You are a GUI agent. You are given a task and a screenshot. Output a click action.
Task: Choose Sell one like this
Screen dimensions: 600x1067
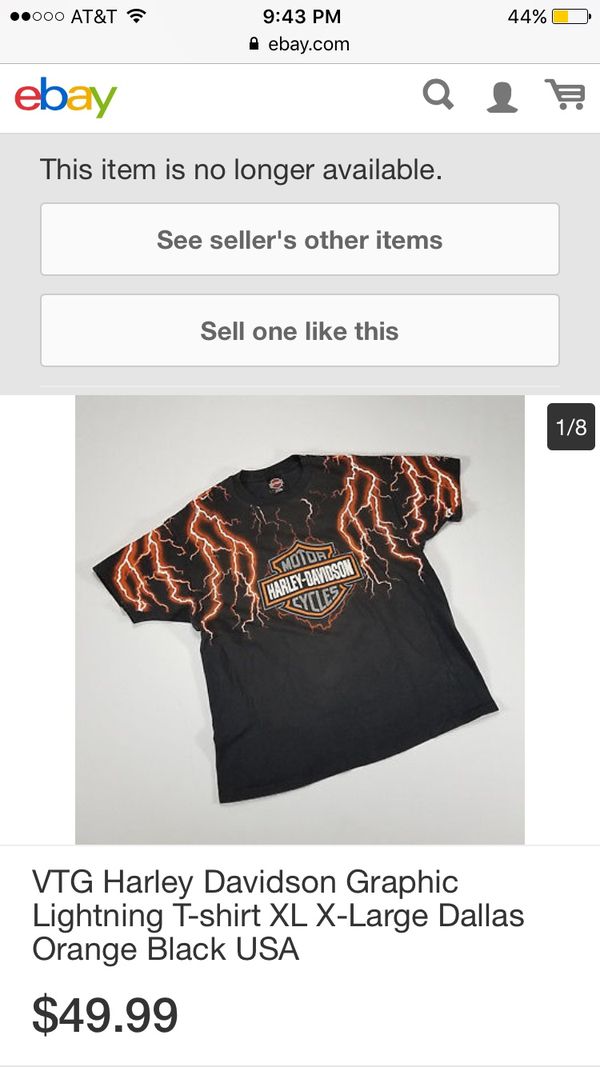coord(299,331)
